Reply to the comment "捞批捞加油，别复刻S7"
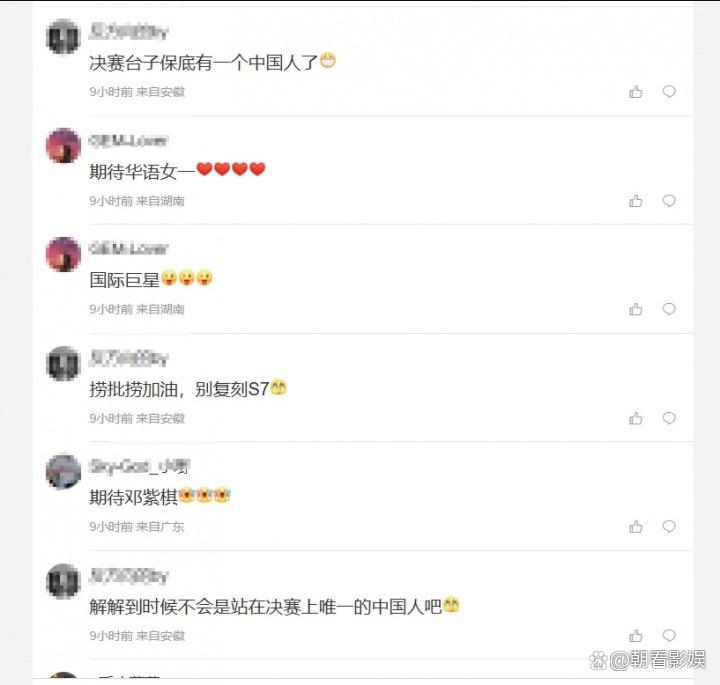720x685 pixels. 669,418
